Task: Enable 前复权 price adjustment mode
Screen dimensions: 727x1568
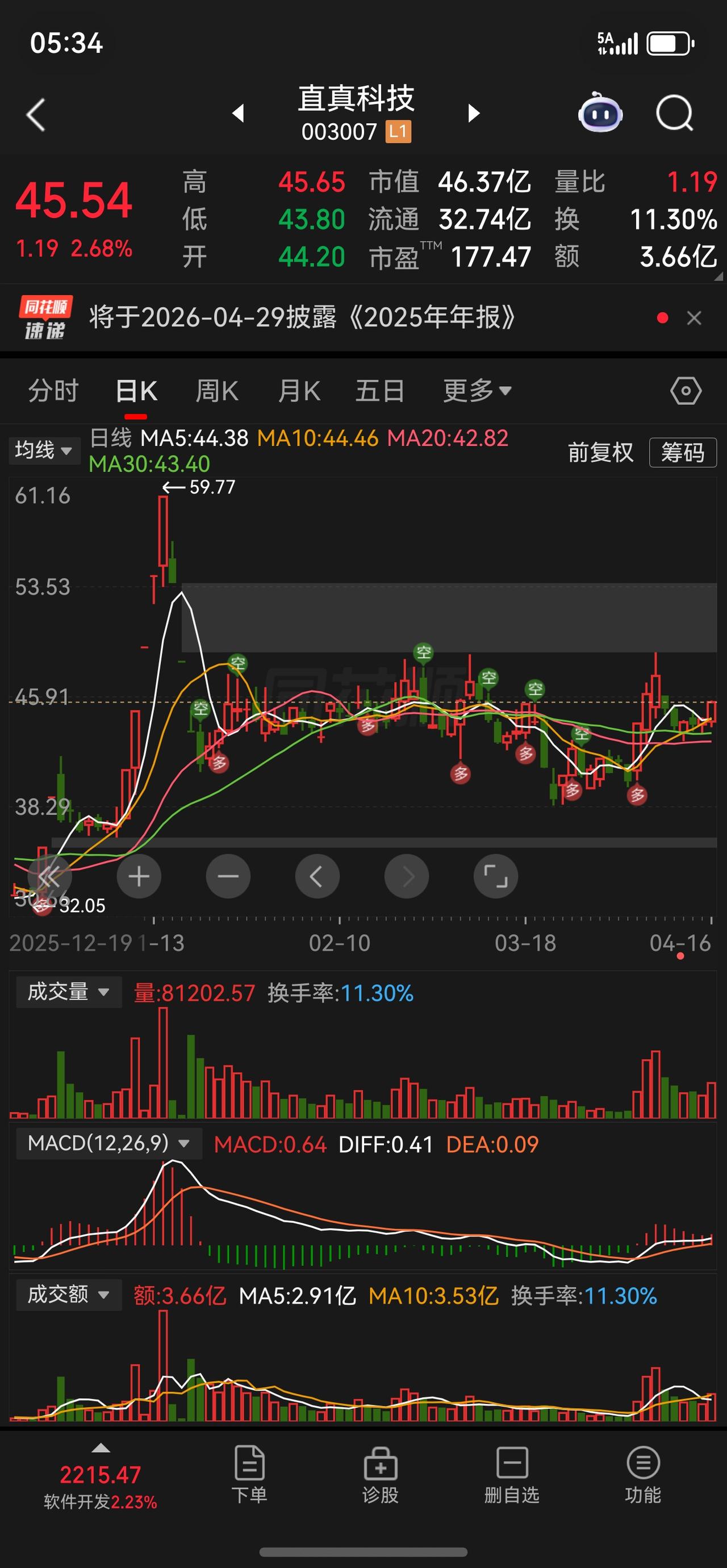Action: [x=600, y=451]
